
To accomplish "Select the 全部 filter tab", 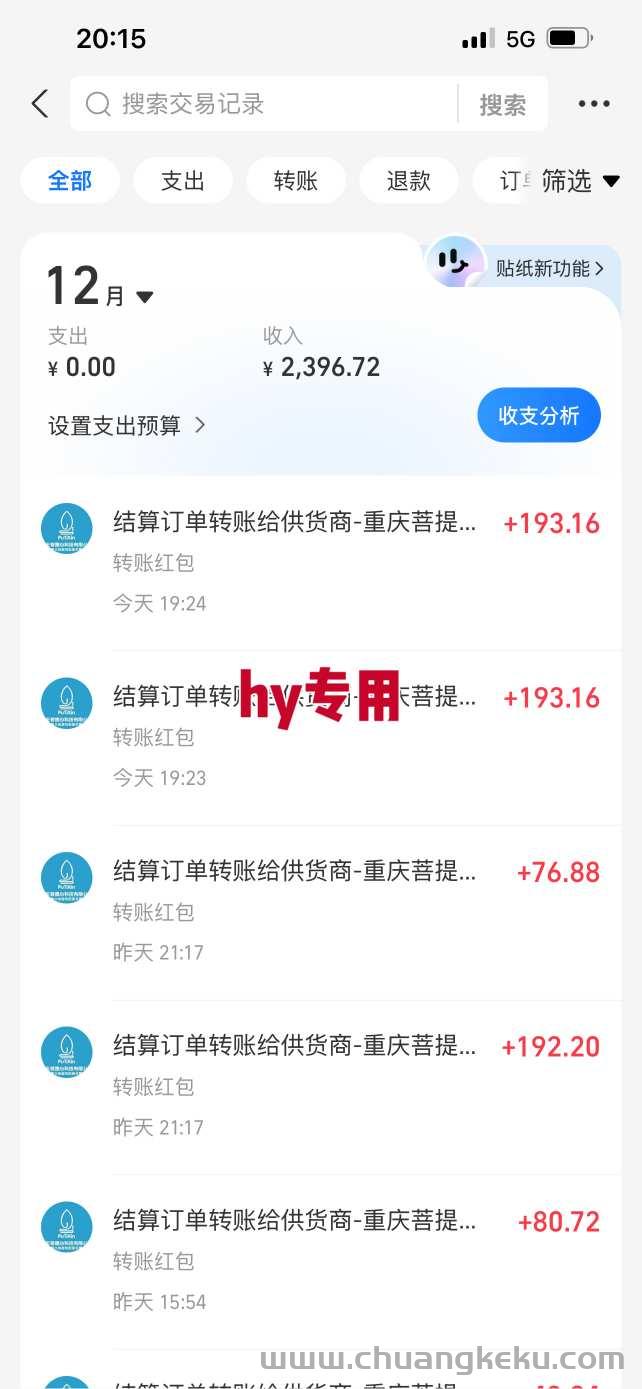I will pos(70,181).
